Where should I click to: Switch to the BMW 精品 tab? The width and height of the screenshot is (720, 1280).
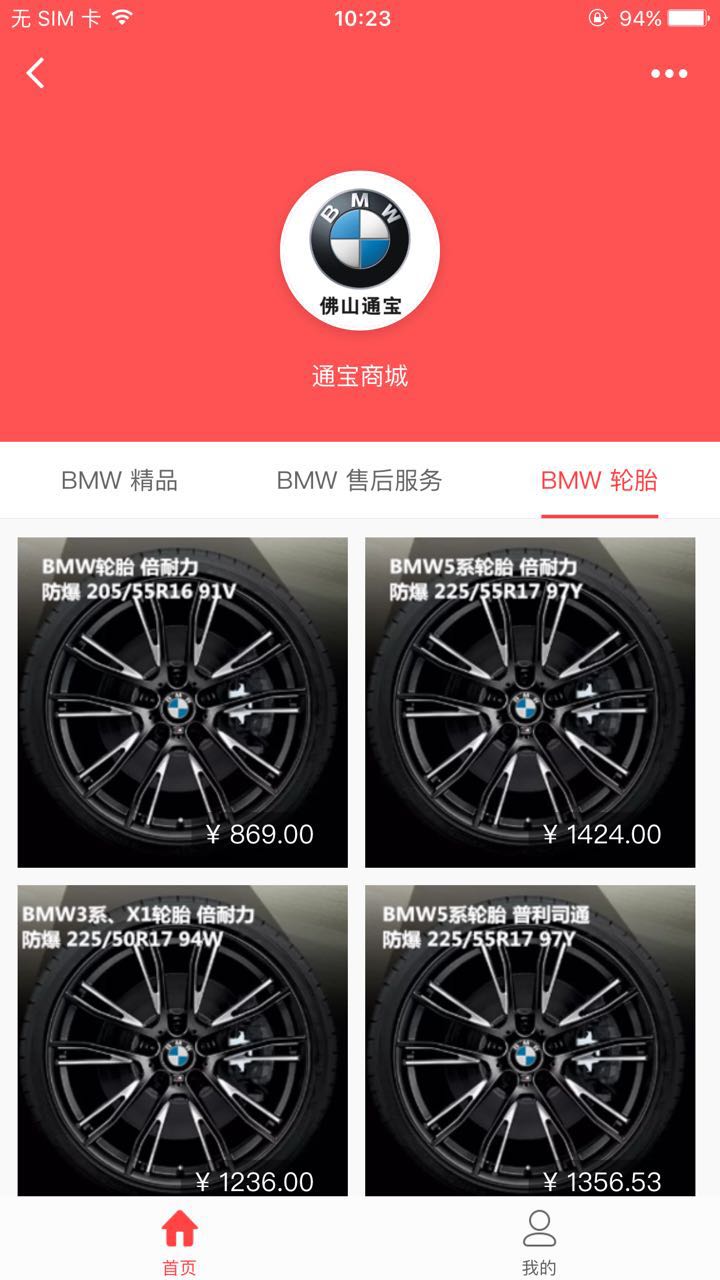click(119, 481)
